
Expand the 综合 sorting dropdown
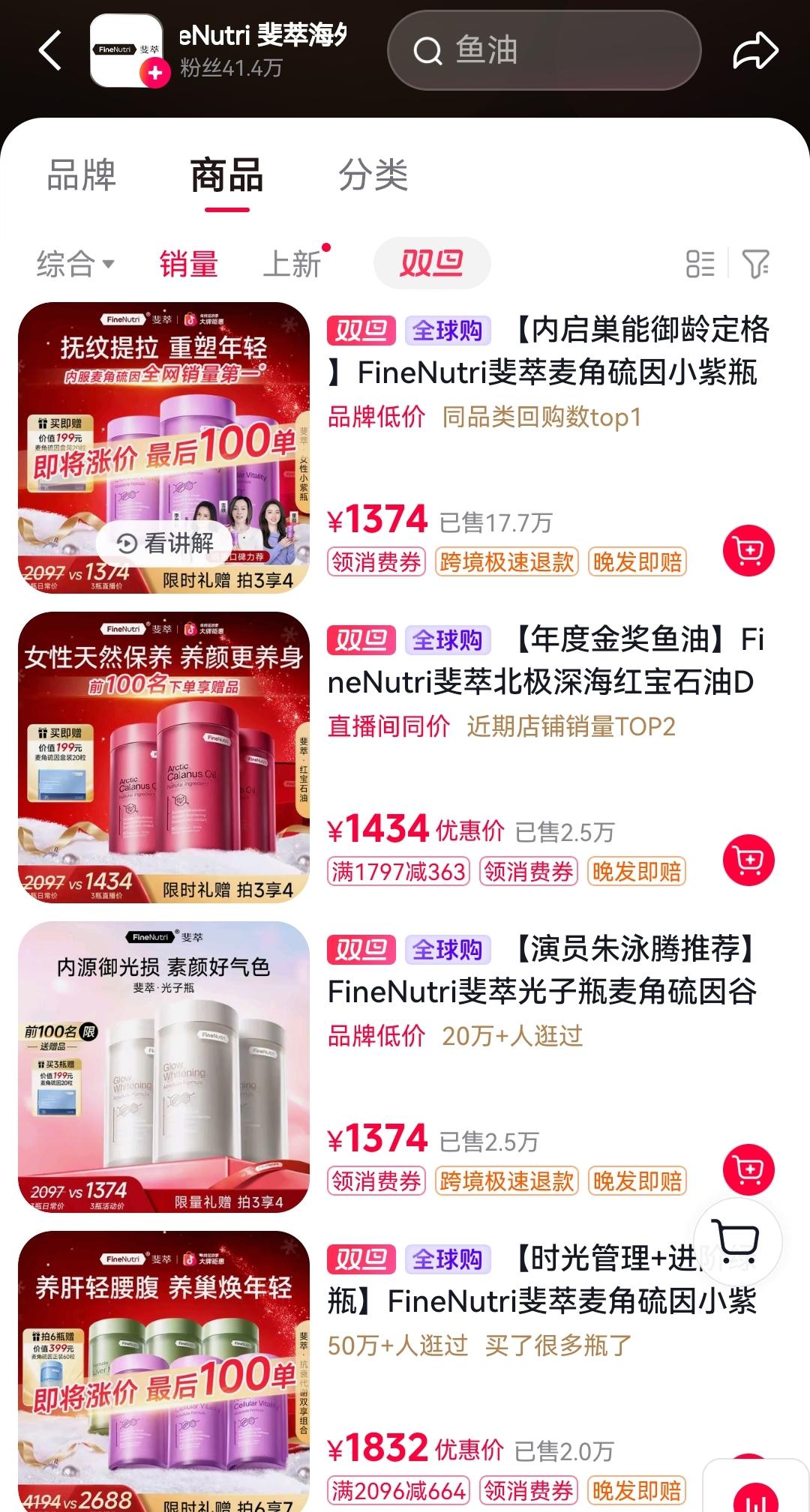click(x=75, y=264)
